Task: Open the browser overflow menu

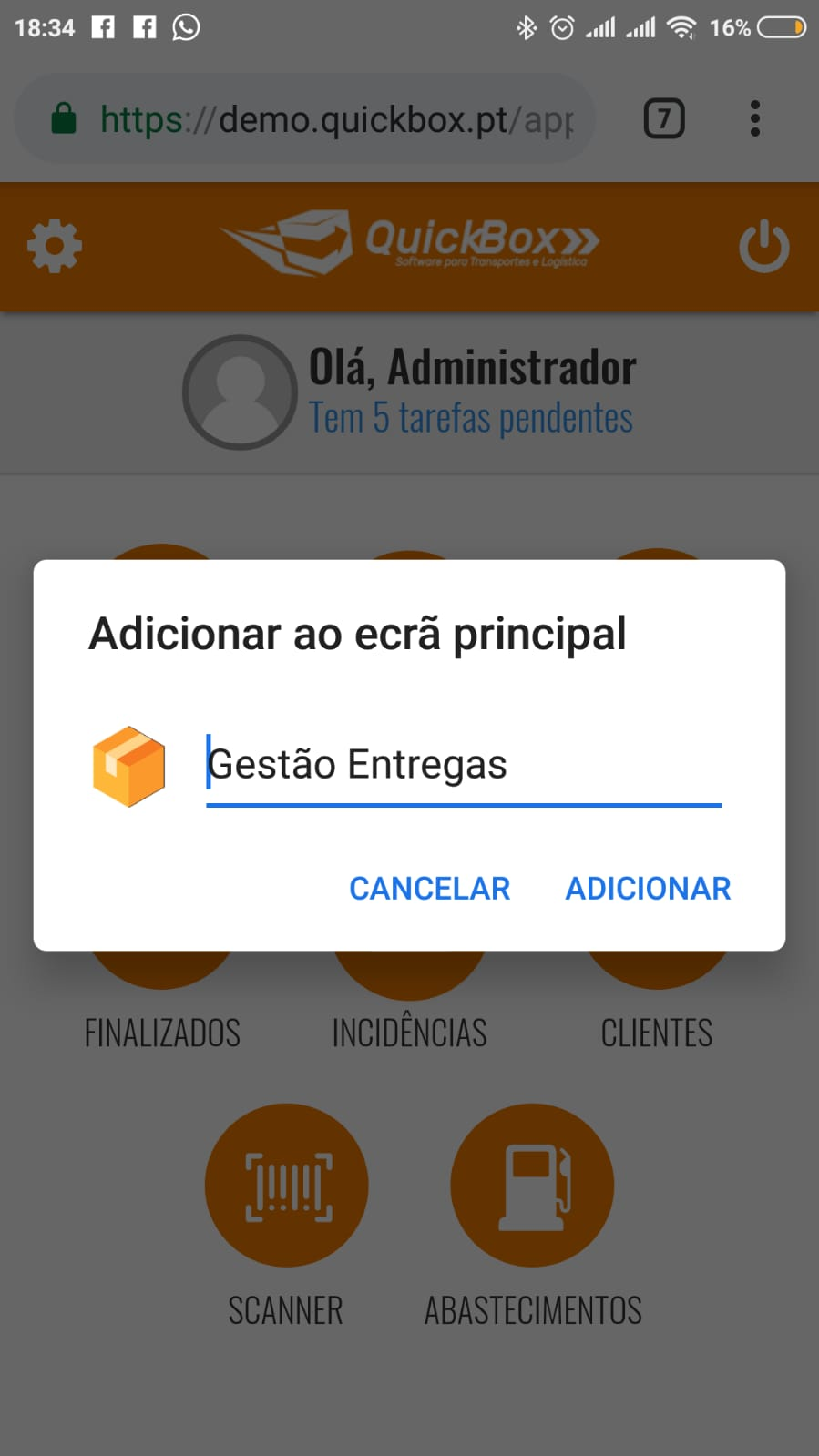Action: click(754, 119)
